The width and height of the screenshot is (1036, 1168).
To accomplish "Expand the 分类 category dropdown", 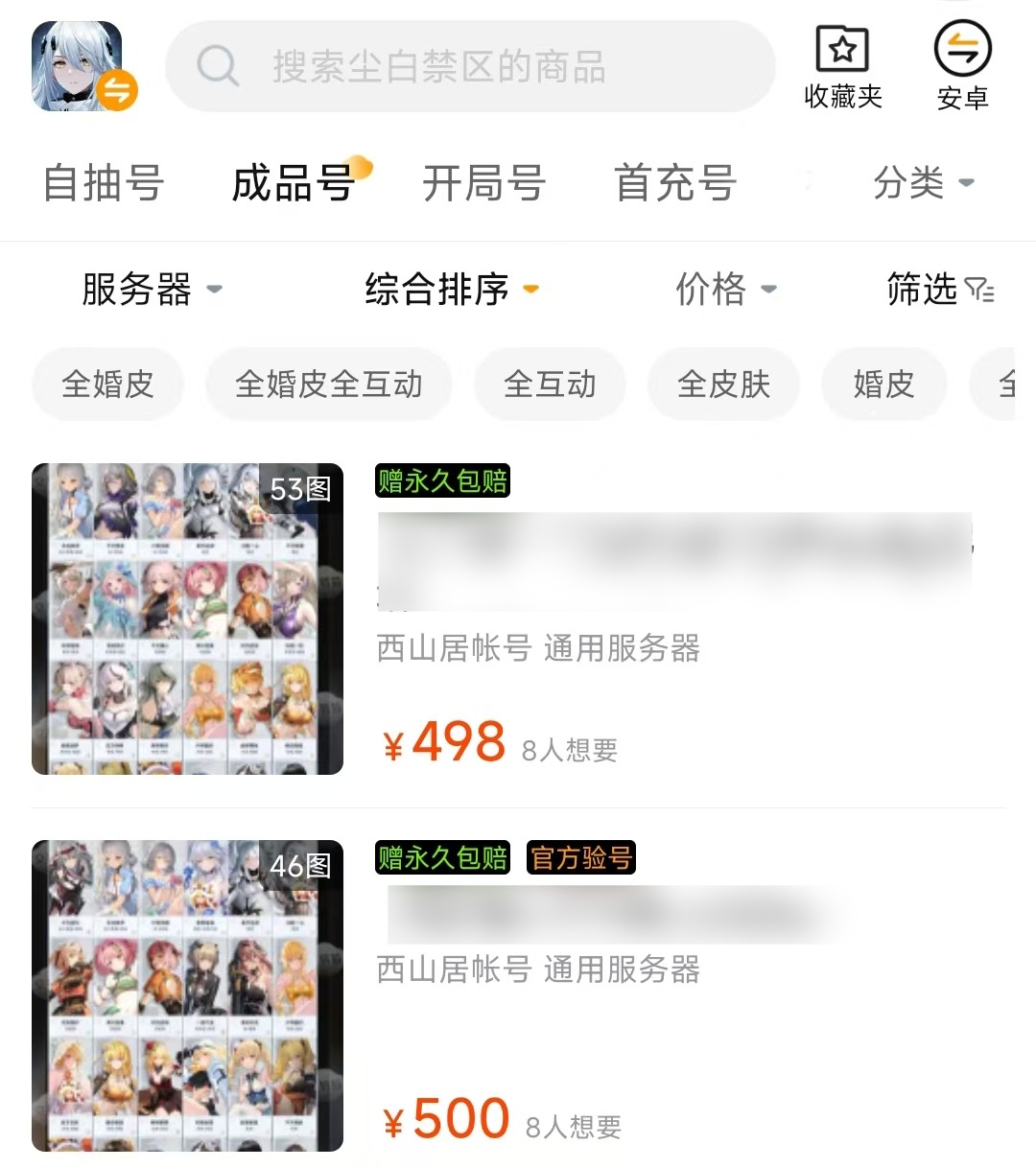I will tap(923, 182).
